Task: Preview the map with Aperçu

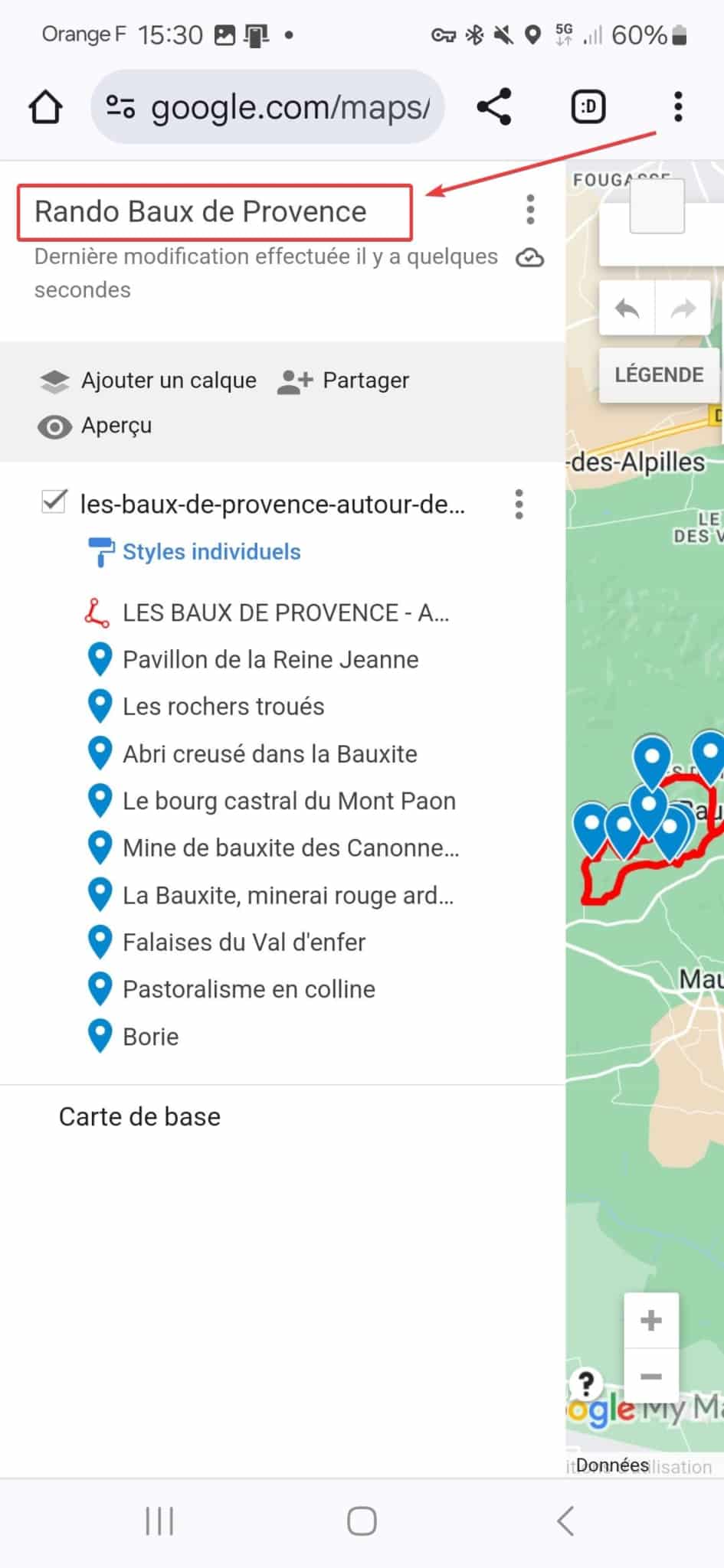Action: click(x=95, y=426)
